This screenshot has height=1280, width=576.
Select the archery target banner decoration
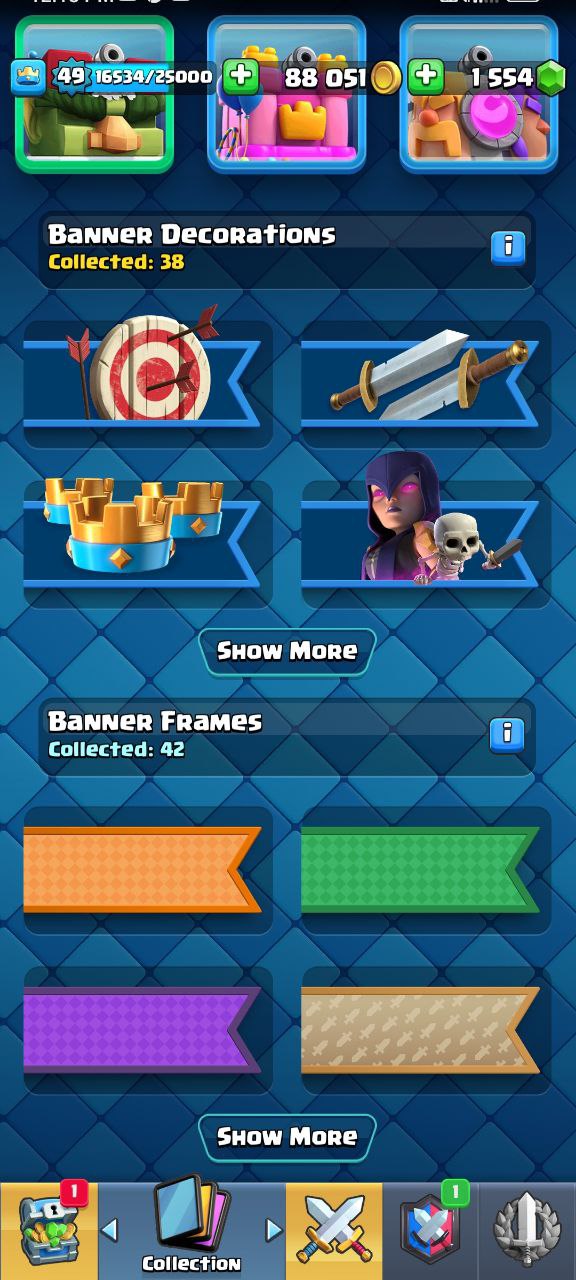click(148, 383)
